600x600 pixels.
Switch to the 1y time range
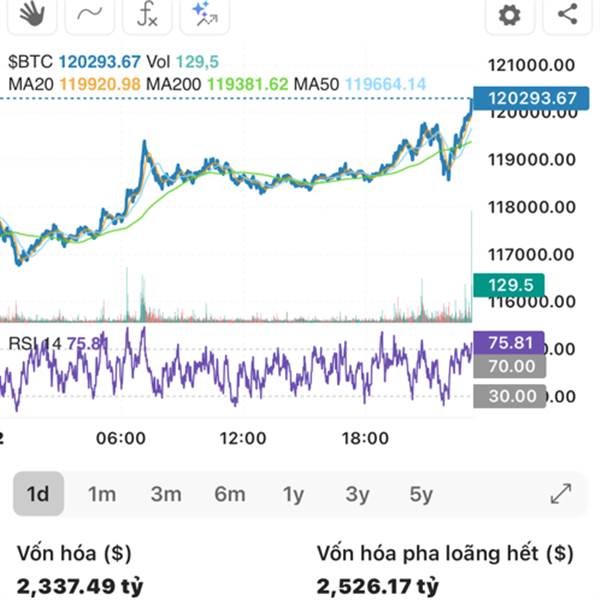[293, 494]
